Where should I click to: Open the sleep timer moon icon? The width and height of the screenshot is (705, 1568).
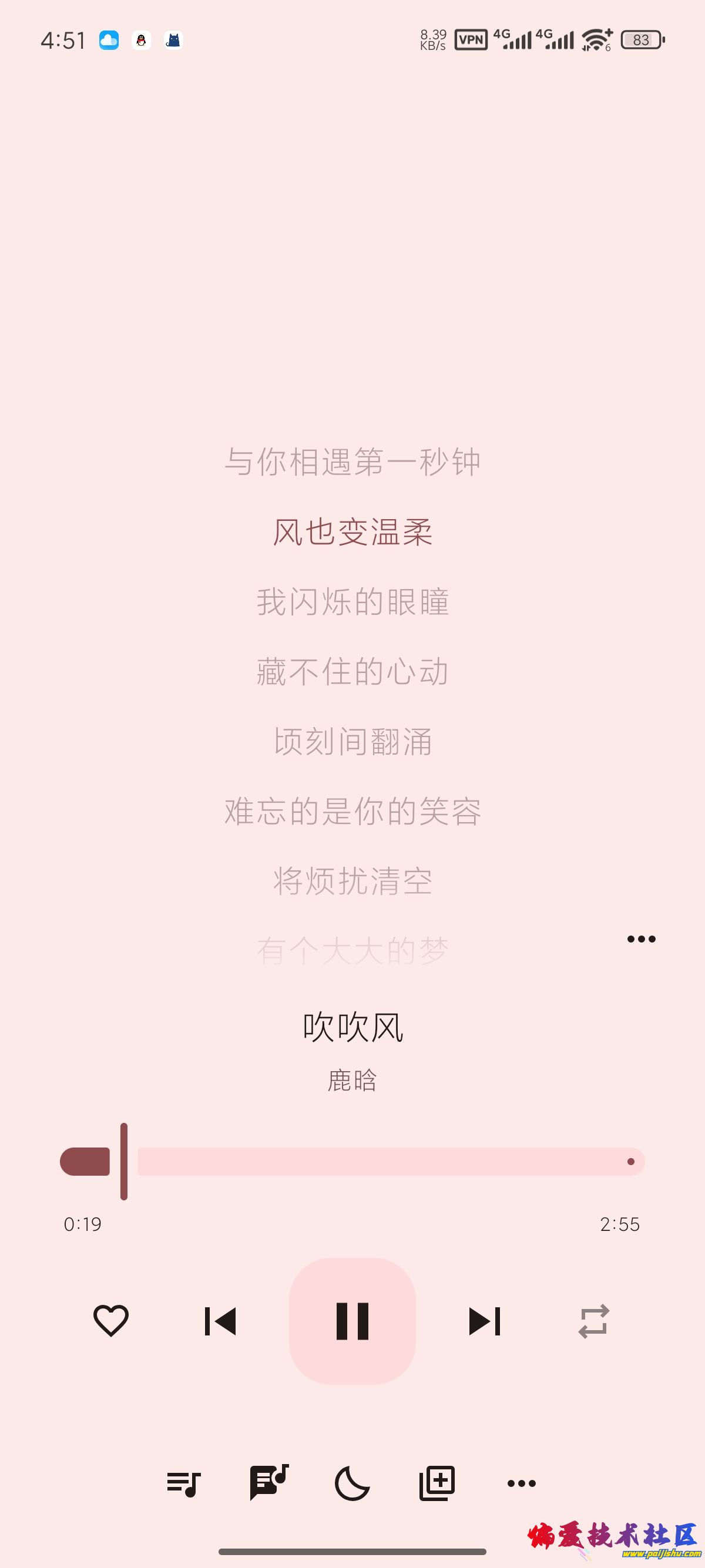tap(352, 1483)
